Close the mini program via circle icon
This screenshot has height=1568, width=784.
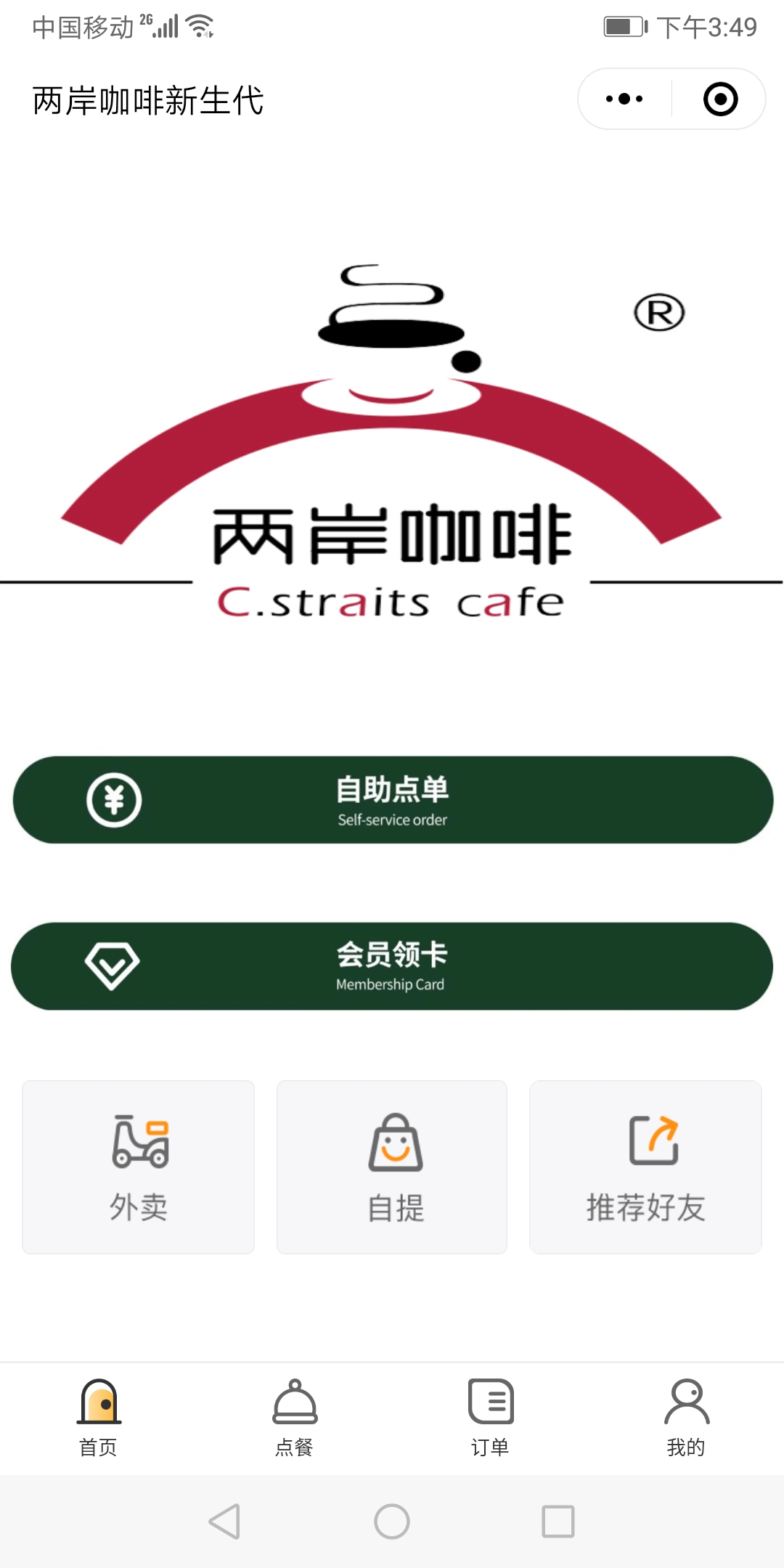[x=720, y=99]
